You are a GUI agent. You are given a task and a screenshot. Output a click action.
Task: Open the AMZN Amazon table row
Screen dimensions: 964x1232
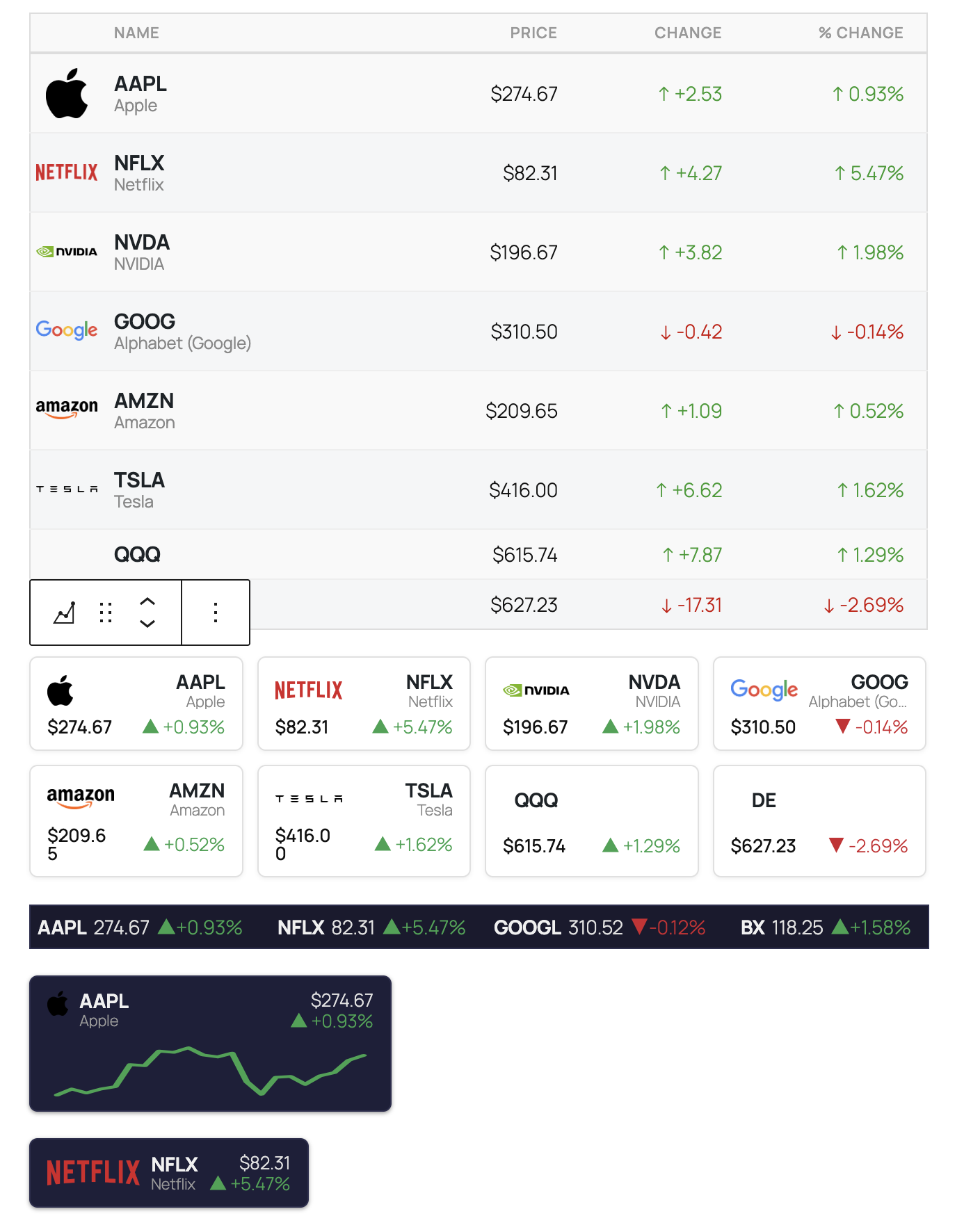(x=478, y=411)
